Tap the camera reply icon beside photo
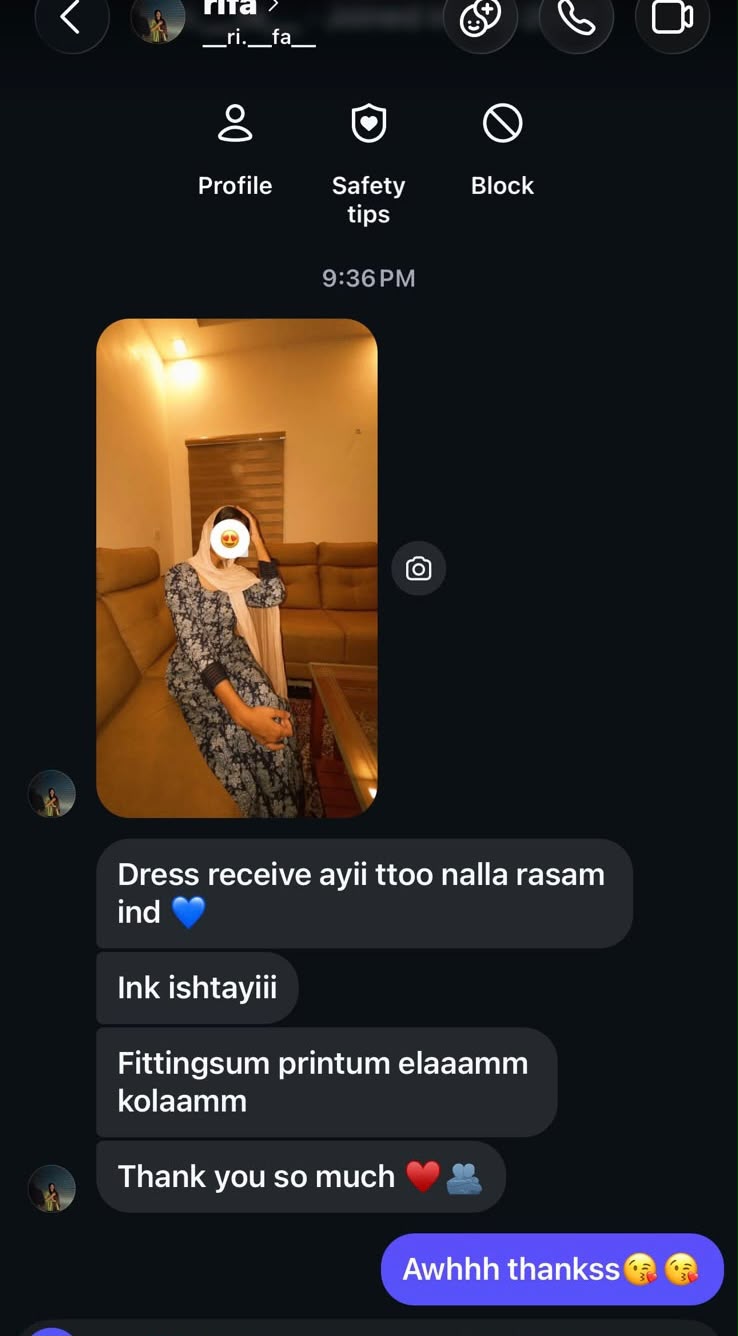Image resolution: width=738 pixels, height=1336 pixels. pos(418,568)
